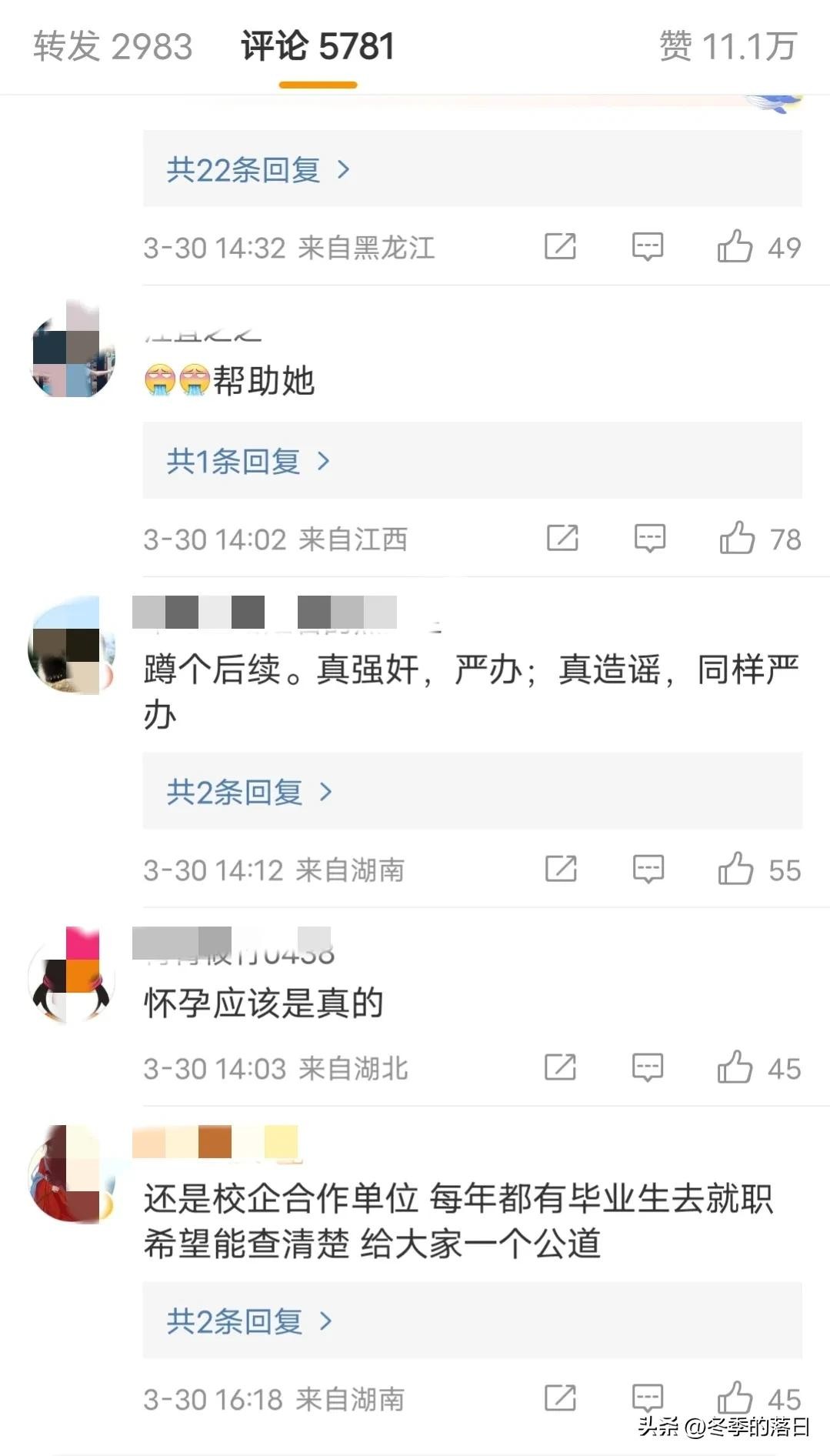The image size is (830, 1456).
Task: Open 共1条回复 under 帮助她 comment
Action: pyautogui.click(x=247, y=461)
